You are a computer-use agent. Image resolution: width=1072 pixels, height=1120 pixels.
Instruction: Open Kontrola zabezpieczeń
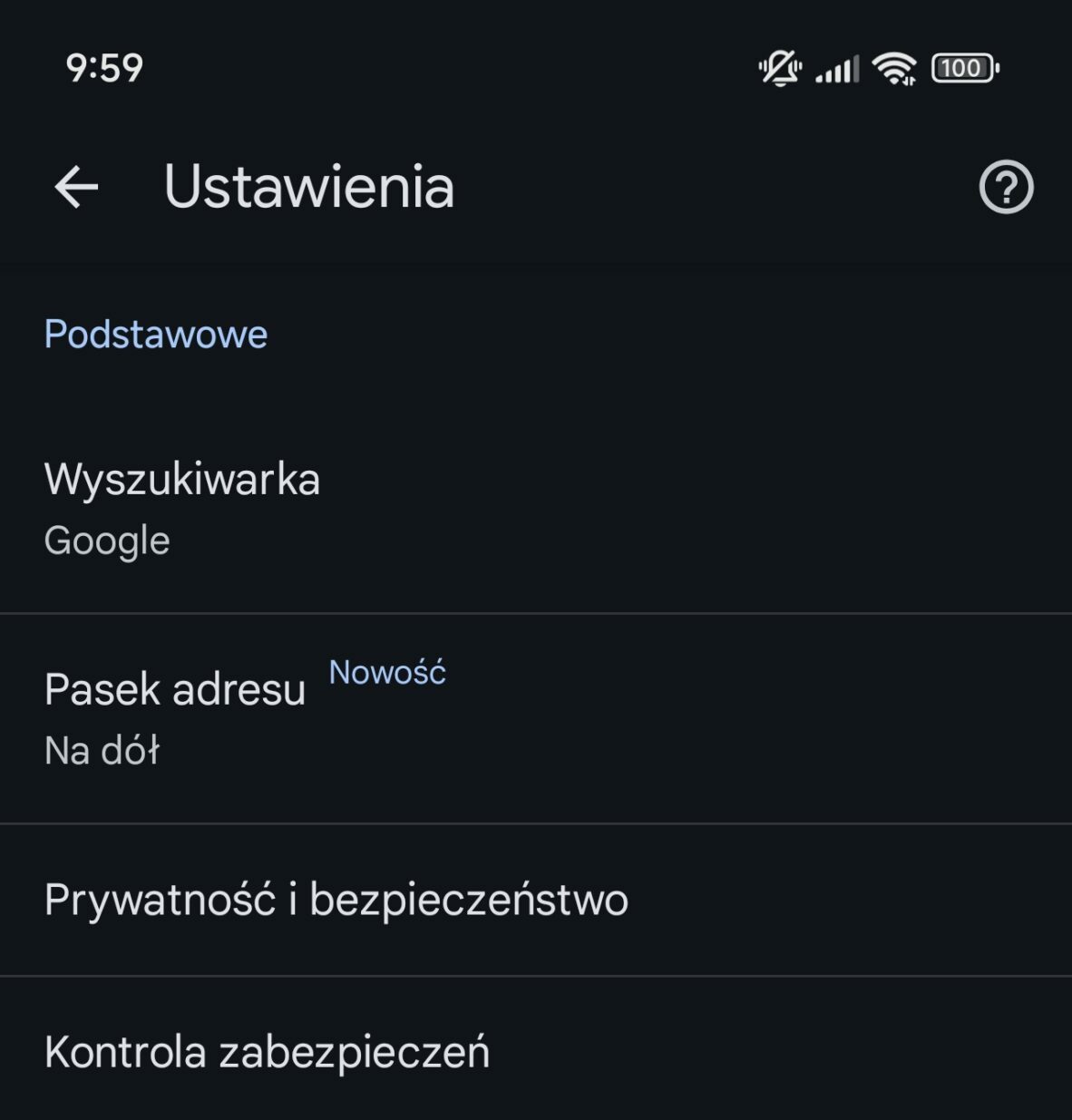tap(267, 1052)
